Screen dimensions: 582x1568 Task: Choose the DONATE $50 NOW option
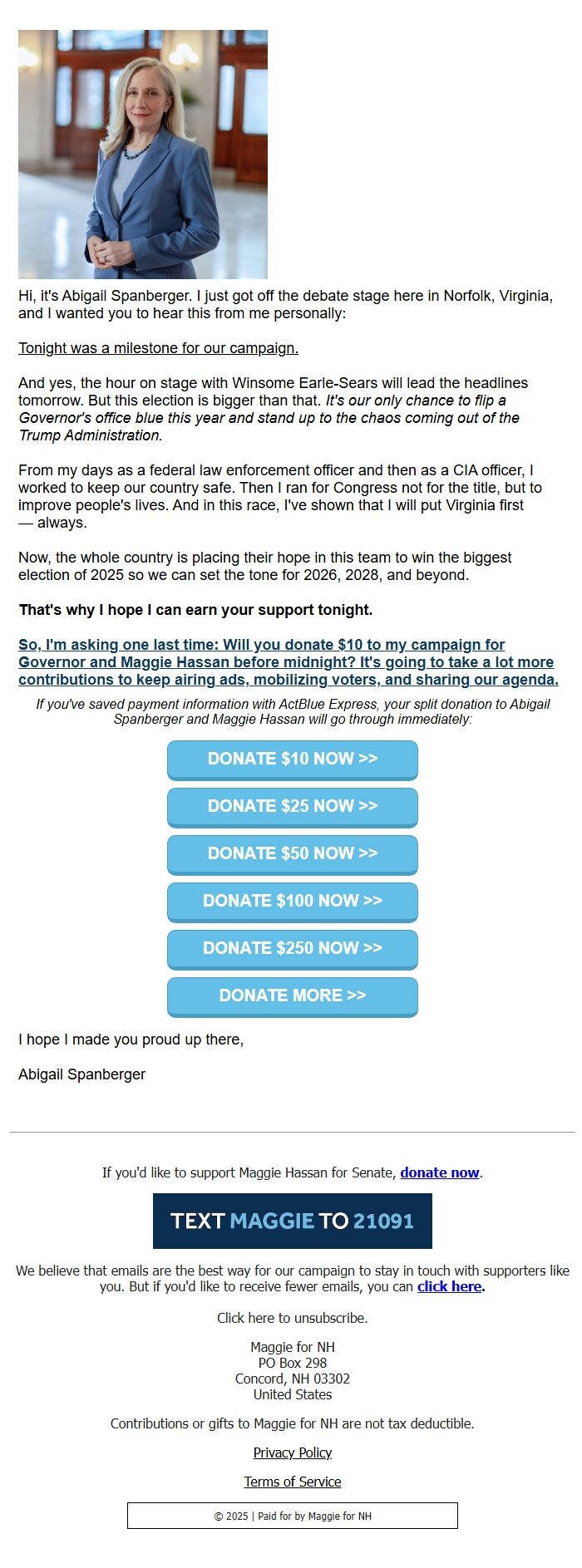point(292,854)
